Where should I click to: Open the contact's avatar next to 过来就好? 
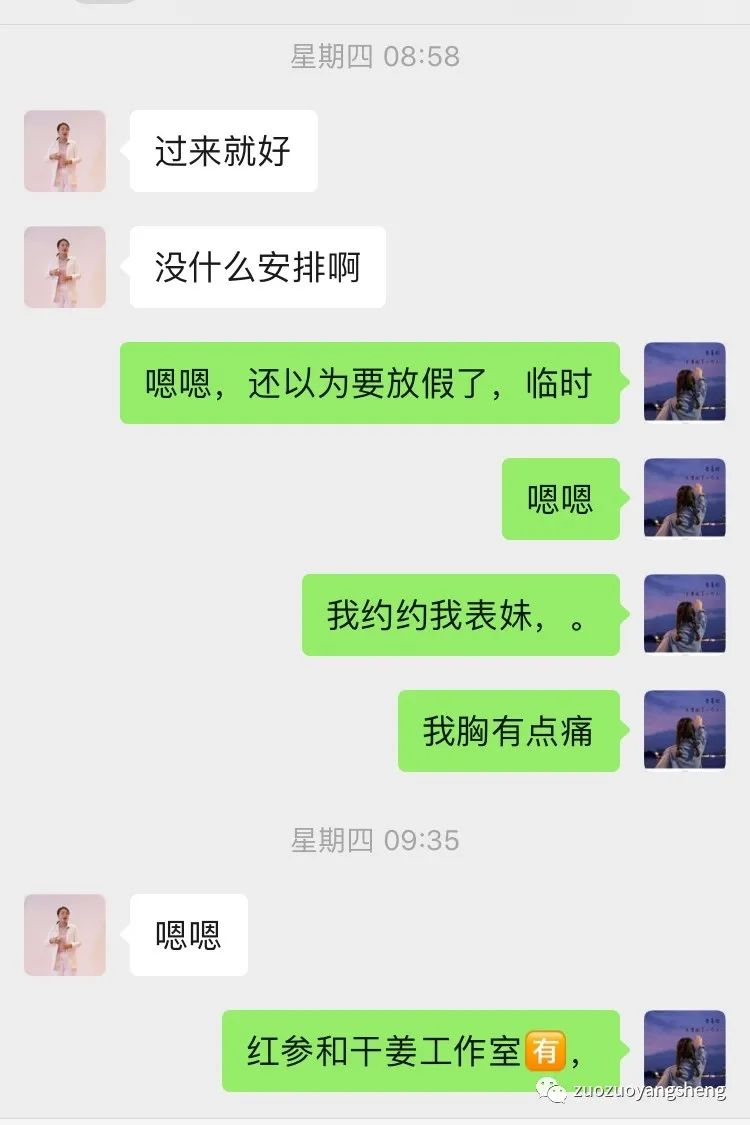pos(64,151)
